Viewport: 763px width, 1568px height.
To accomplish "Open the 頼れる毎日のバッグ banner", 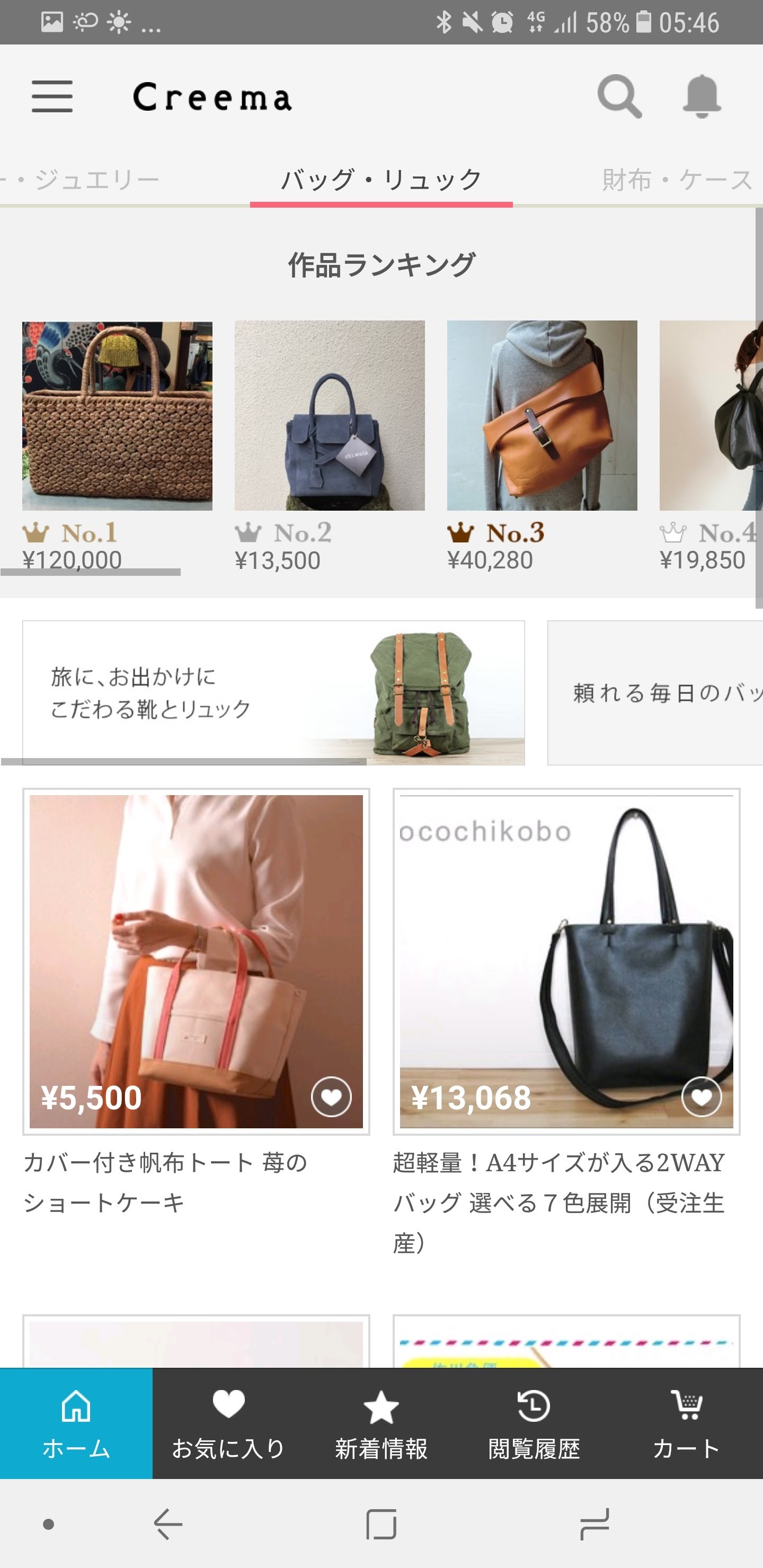I will pos(655,693).
